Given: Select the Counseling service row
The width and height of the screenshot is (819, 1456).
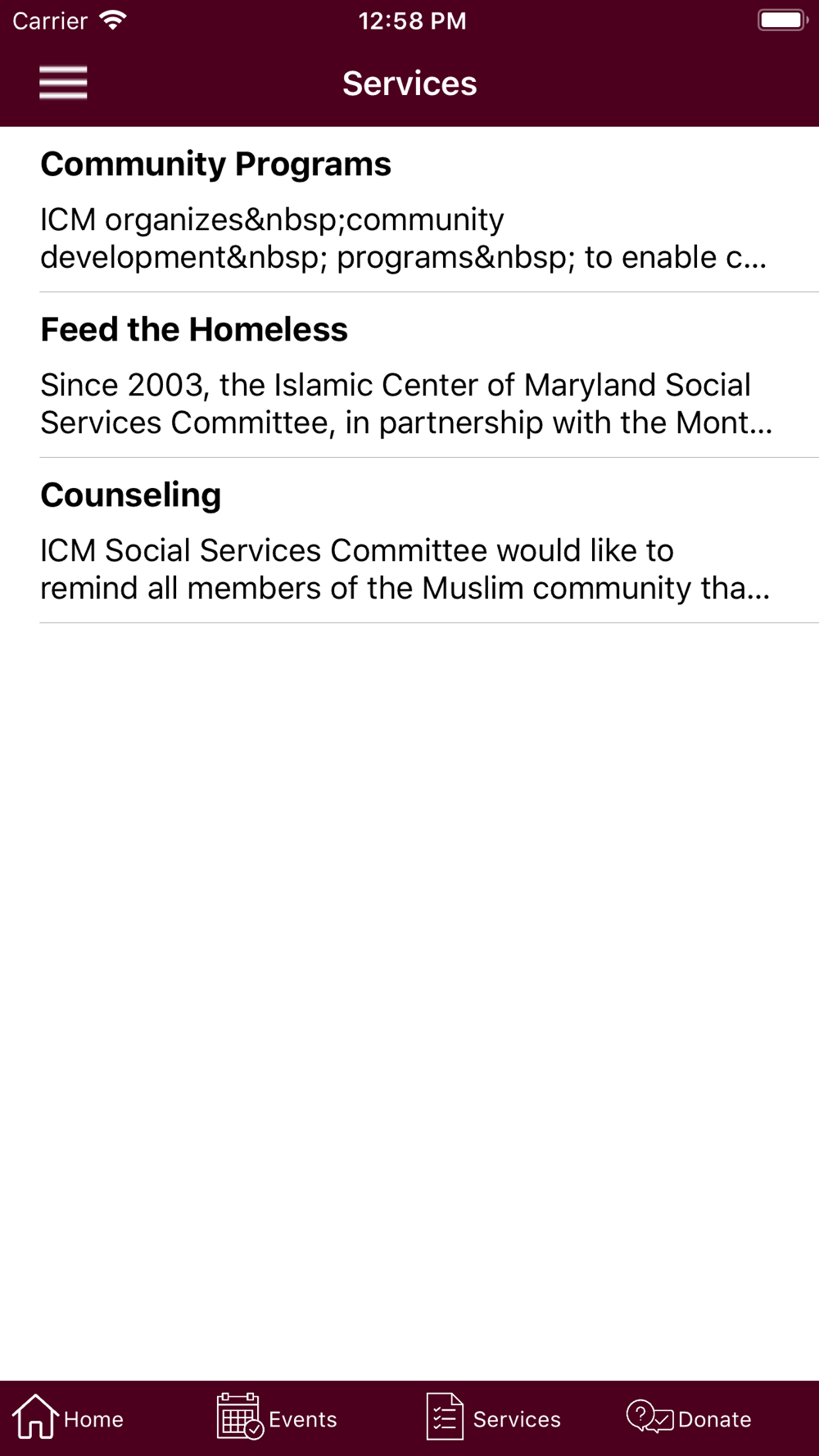Looking at the screenshot, I should point(409,540).
